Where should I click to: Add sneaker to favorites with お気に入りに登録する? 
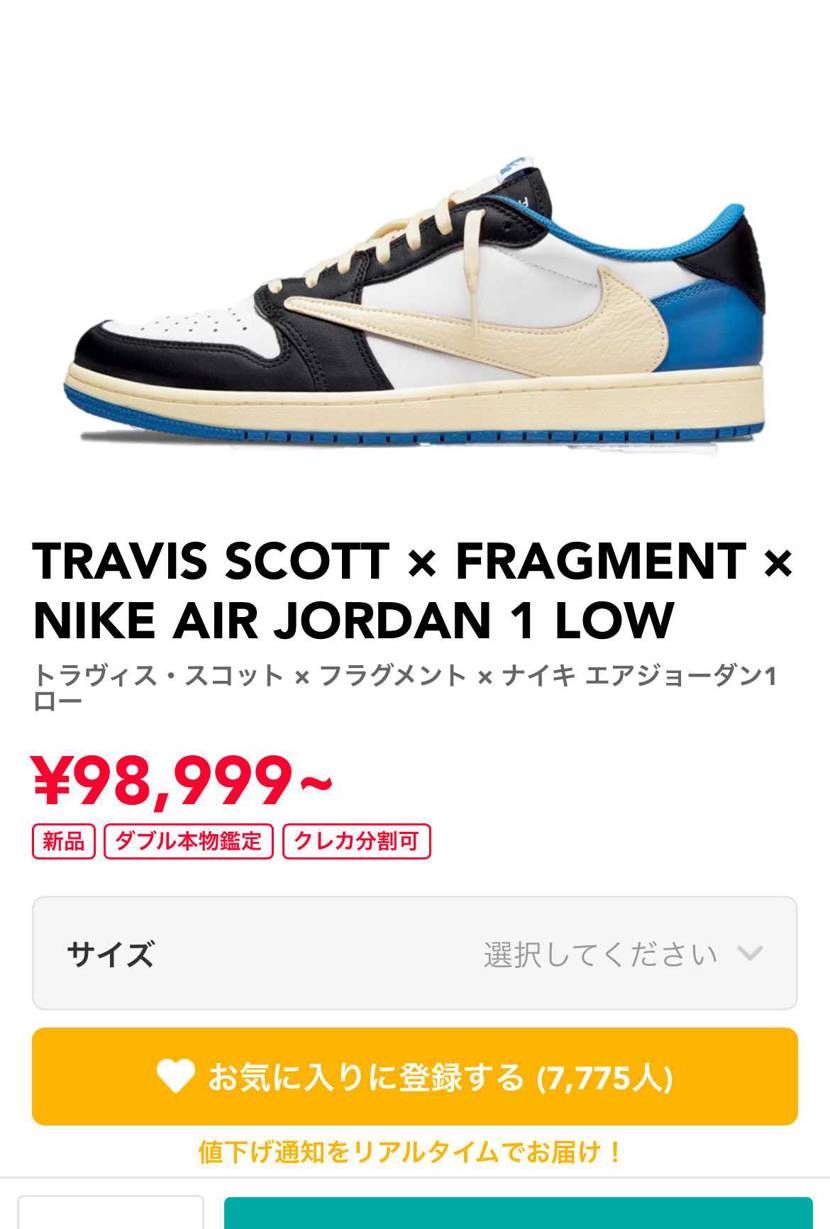point(415,1077)
